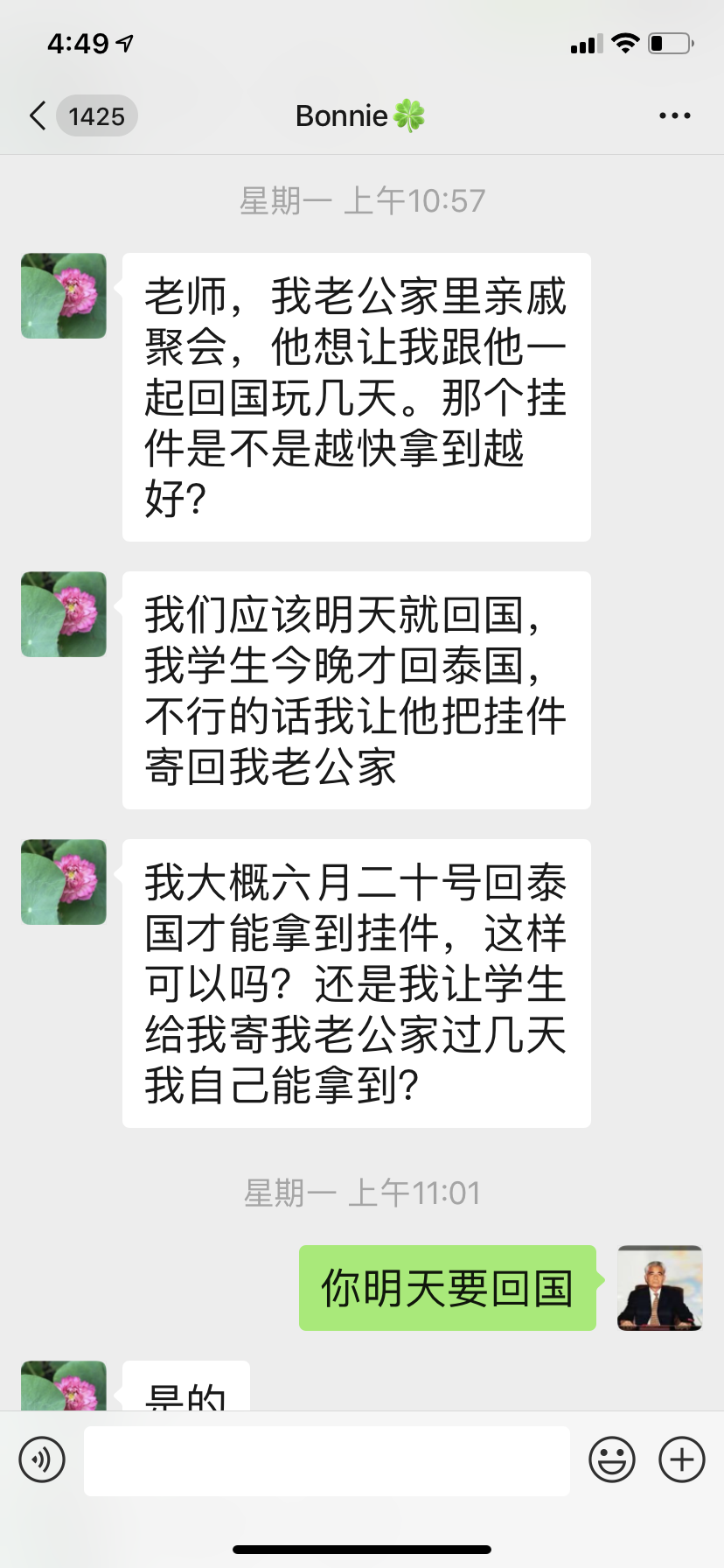Open Bonnie's avatar beside the 老师 message
The width and height of the screenshot is (724, 1568).
point(64,296)
